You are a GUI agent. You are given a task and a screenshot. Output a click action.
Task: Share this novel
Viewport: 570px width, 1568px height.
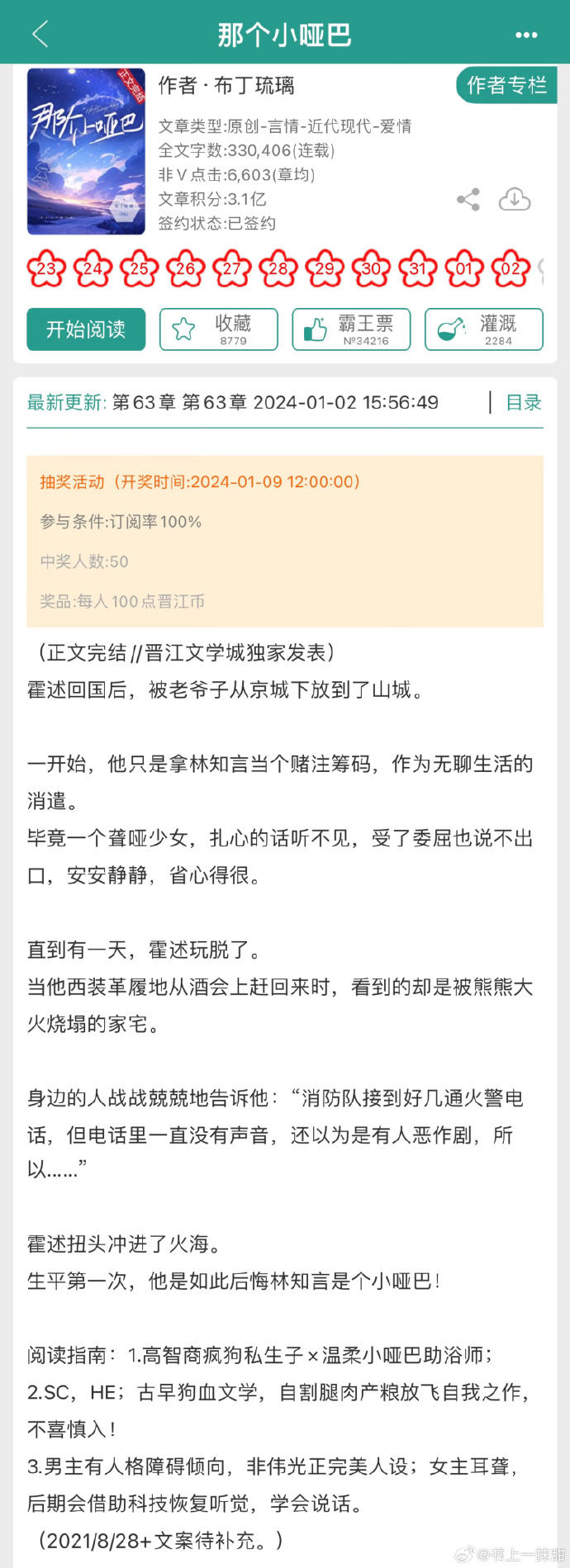point(468,200)
